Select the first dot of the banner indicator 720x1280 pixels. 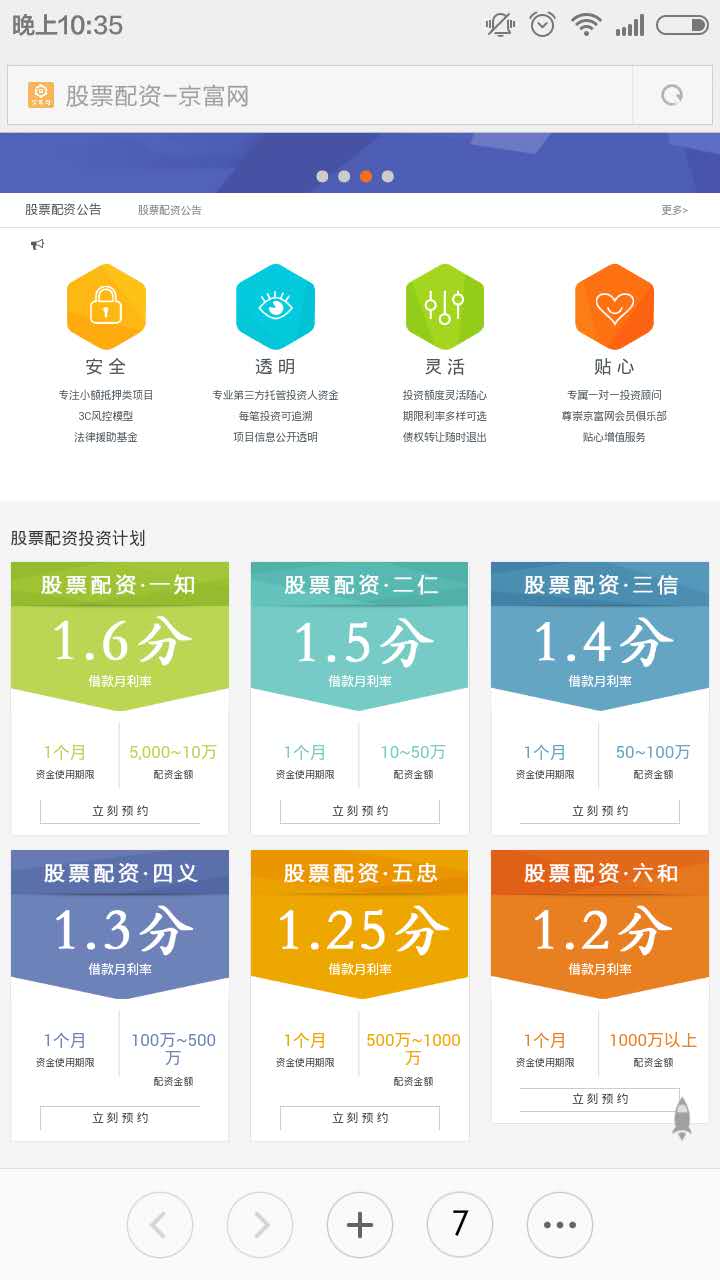pyautogui.click(x=322, y=176)
